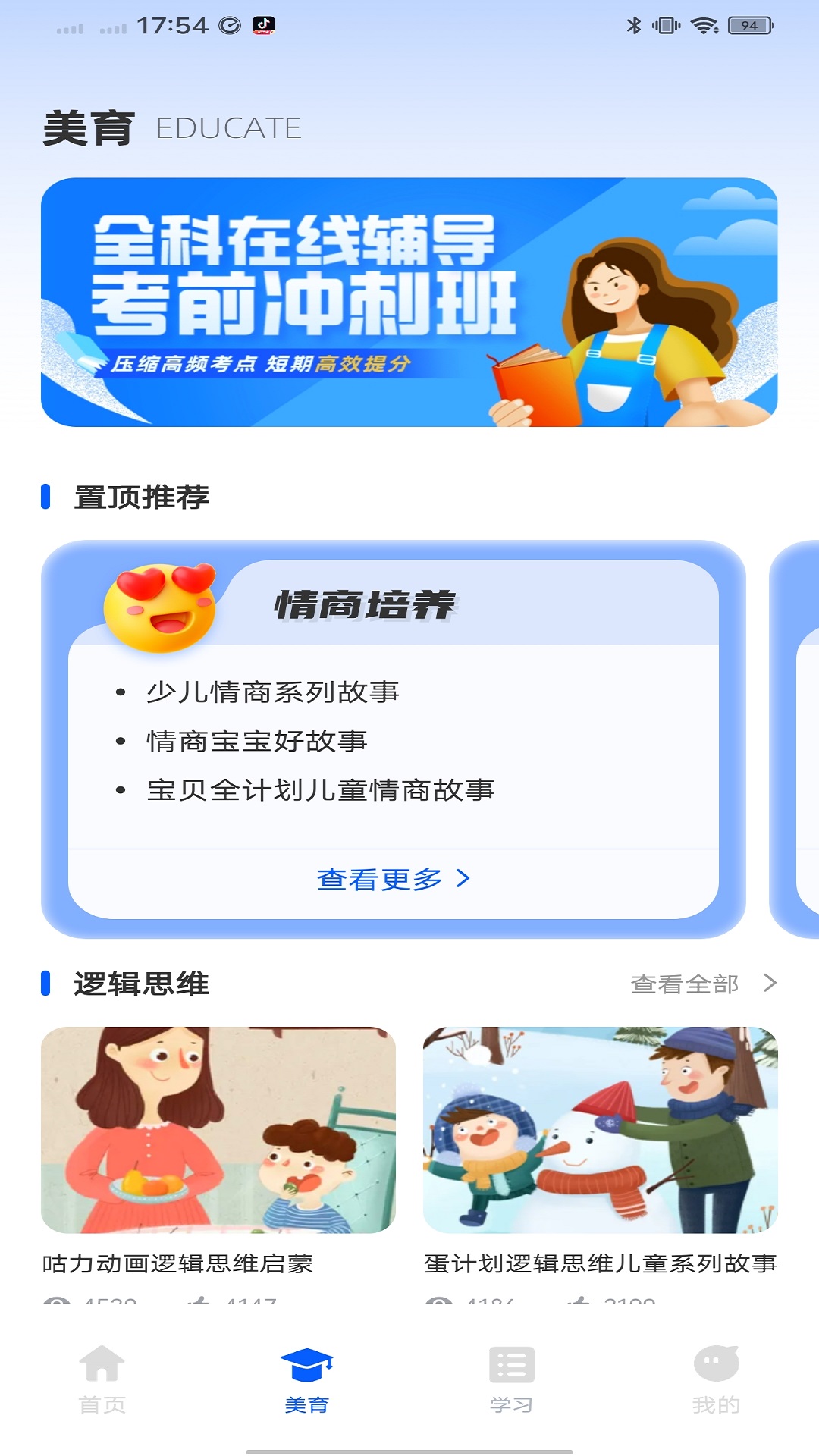The height and width of the screenshot is (1456, 819).
Task: Open 情商宝宝好故事 item
Action: tap(257, 741)
